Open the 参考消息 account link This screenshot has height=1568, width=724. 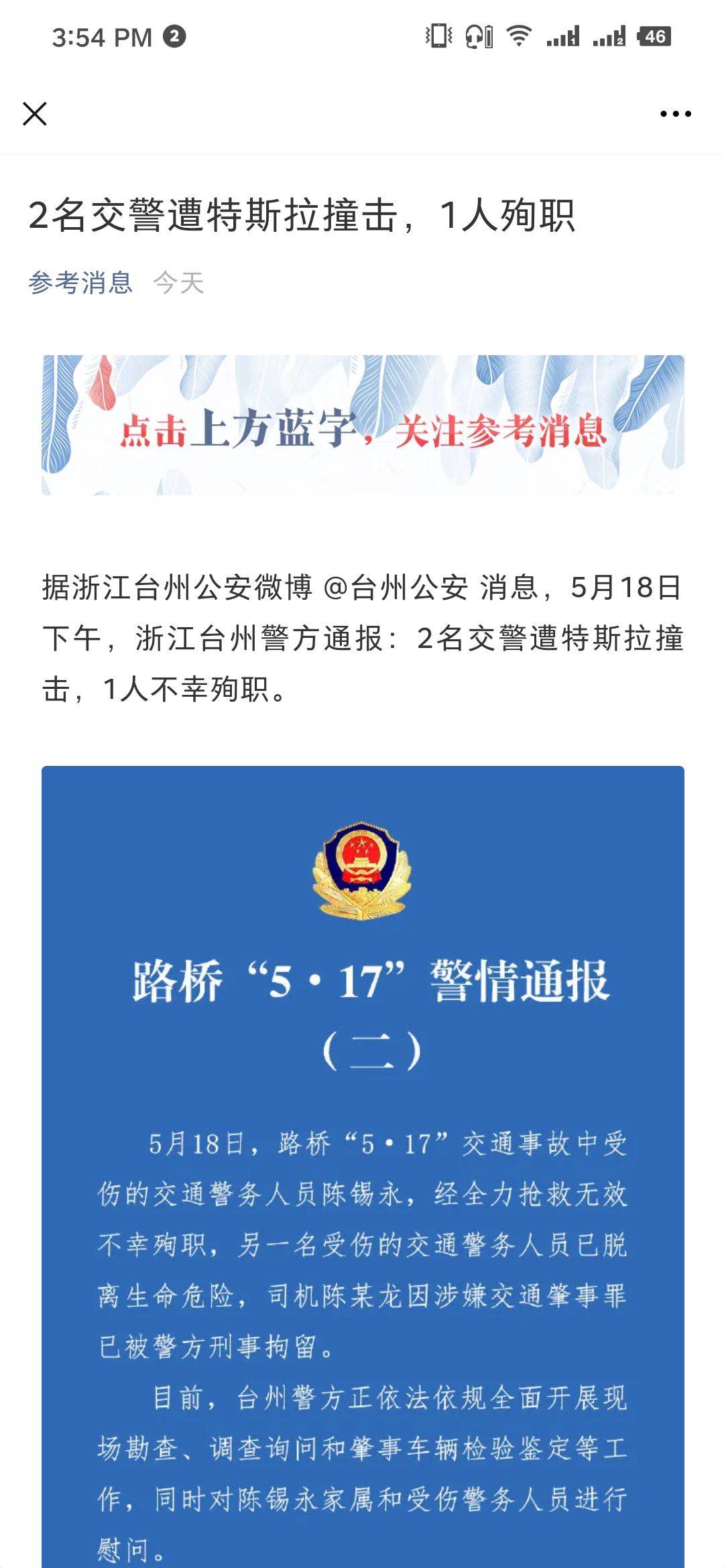point(80,283)
